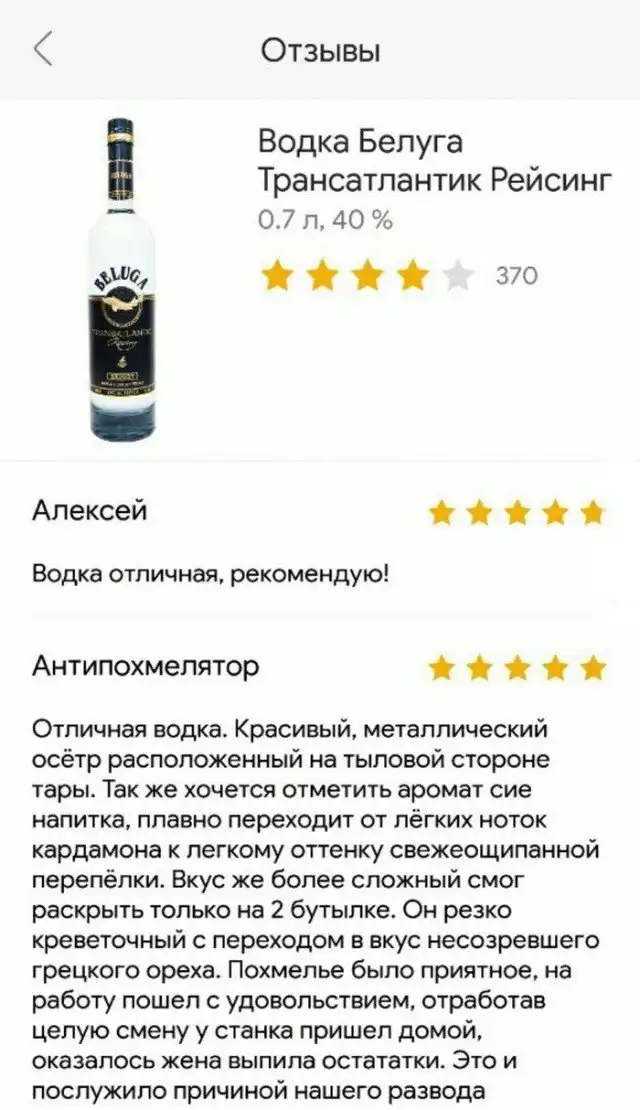Open the Beluga vodka product image

click(121, 281)
